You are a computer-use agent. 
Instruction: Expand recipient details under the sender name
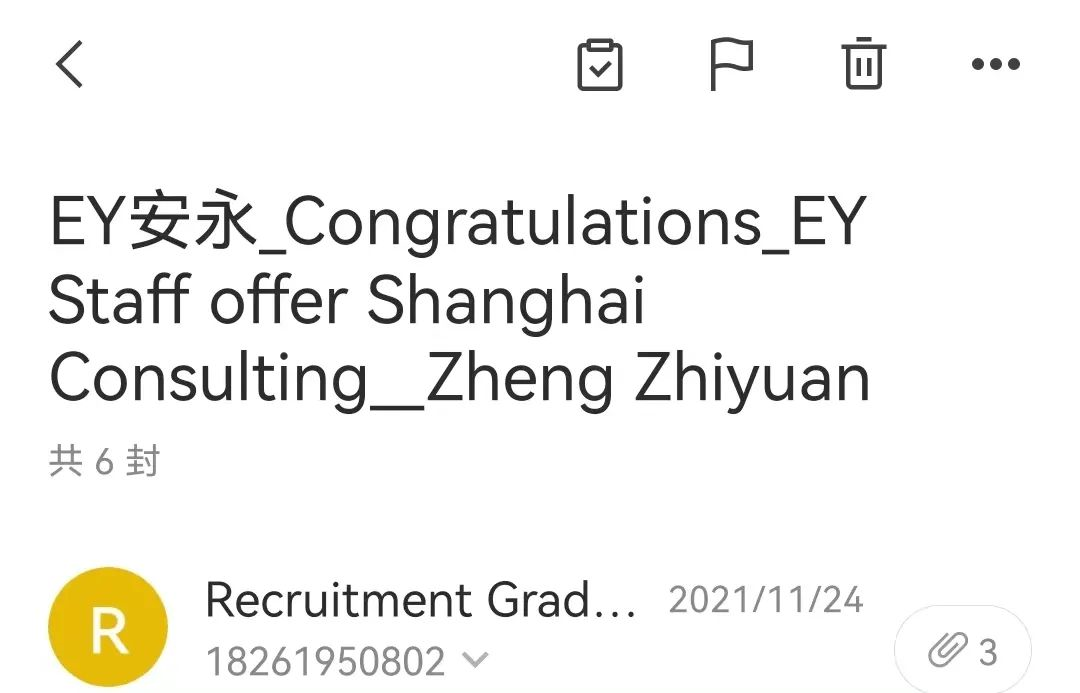tap(477, 660)
